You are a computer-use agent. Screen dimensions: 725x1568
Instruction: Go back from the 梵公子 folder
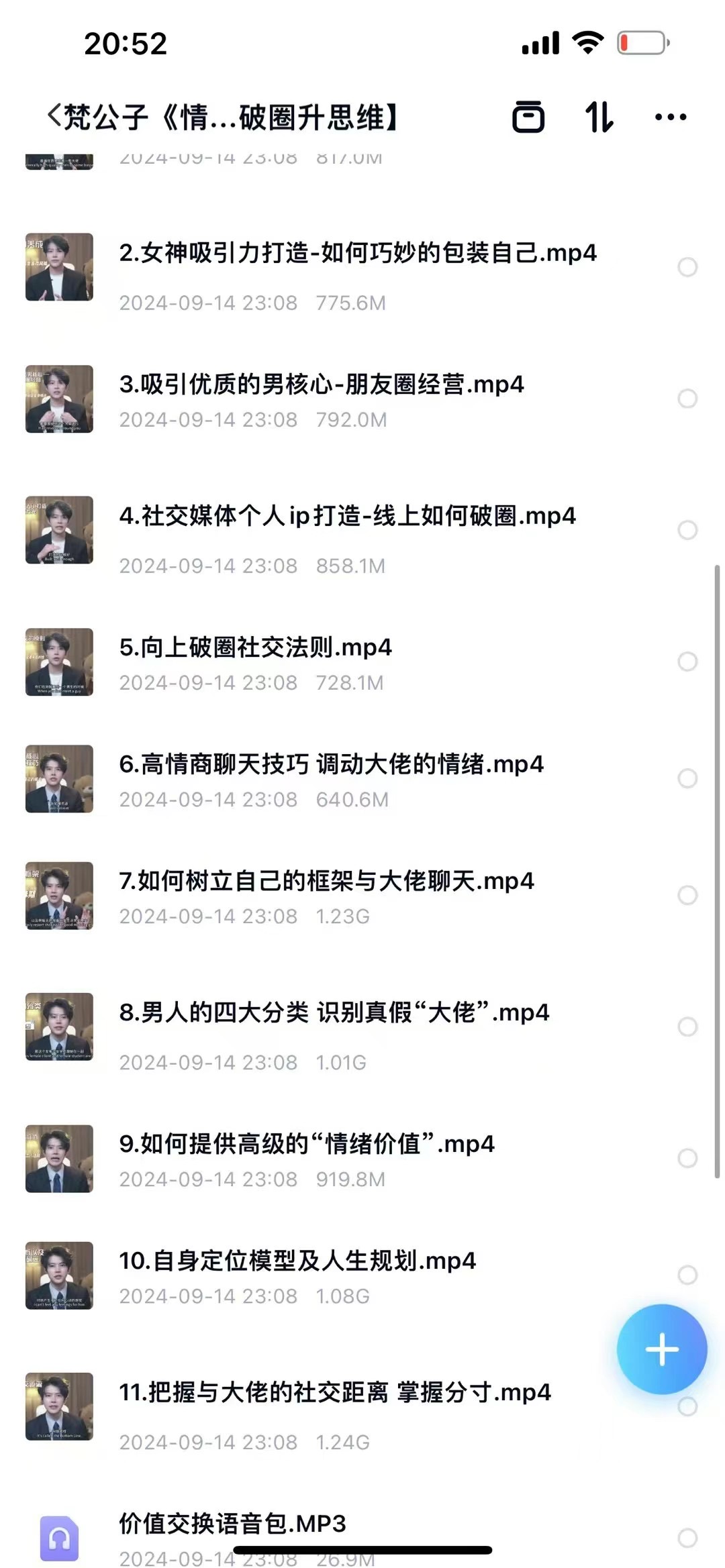click(55, 117)
